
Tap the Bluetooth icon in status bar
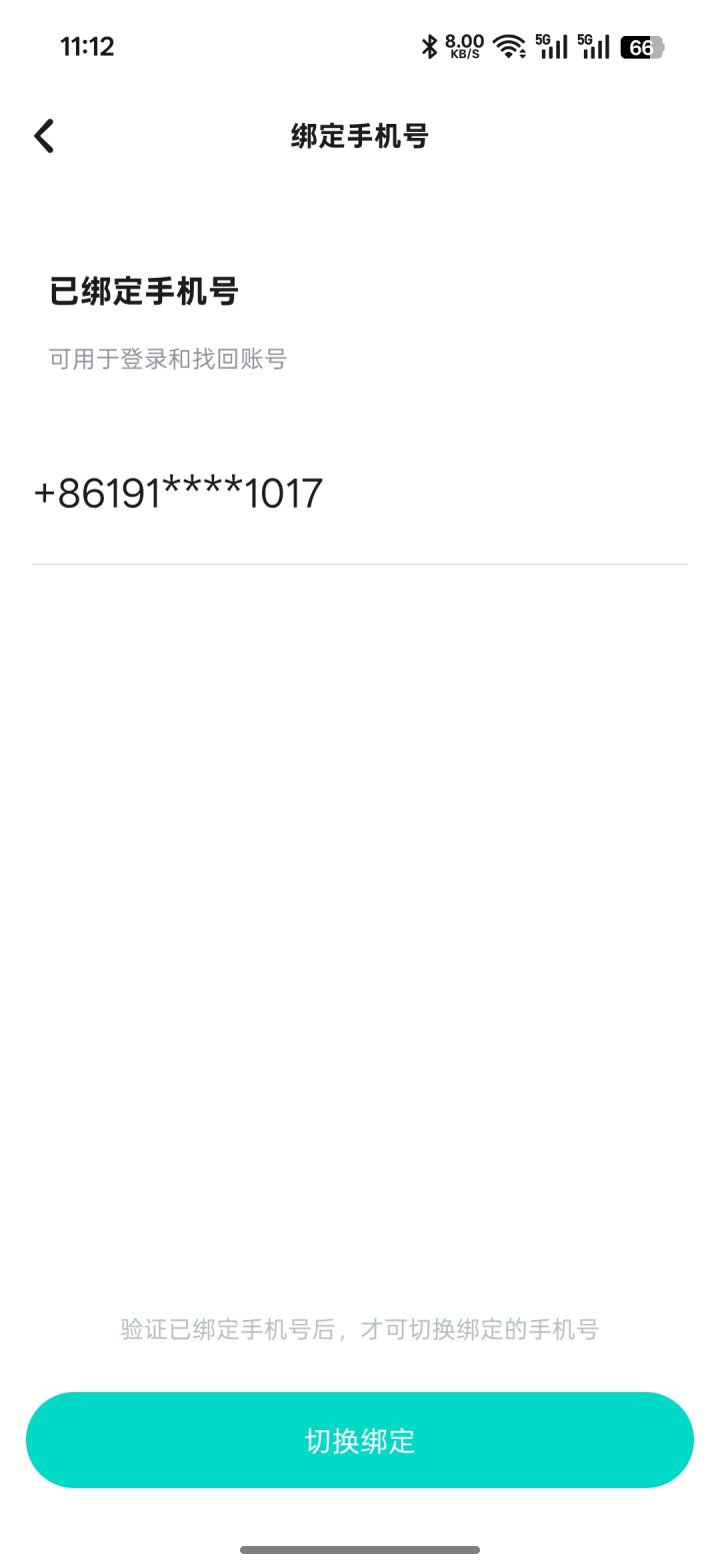click(x=428, y=44)
